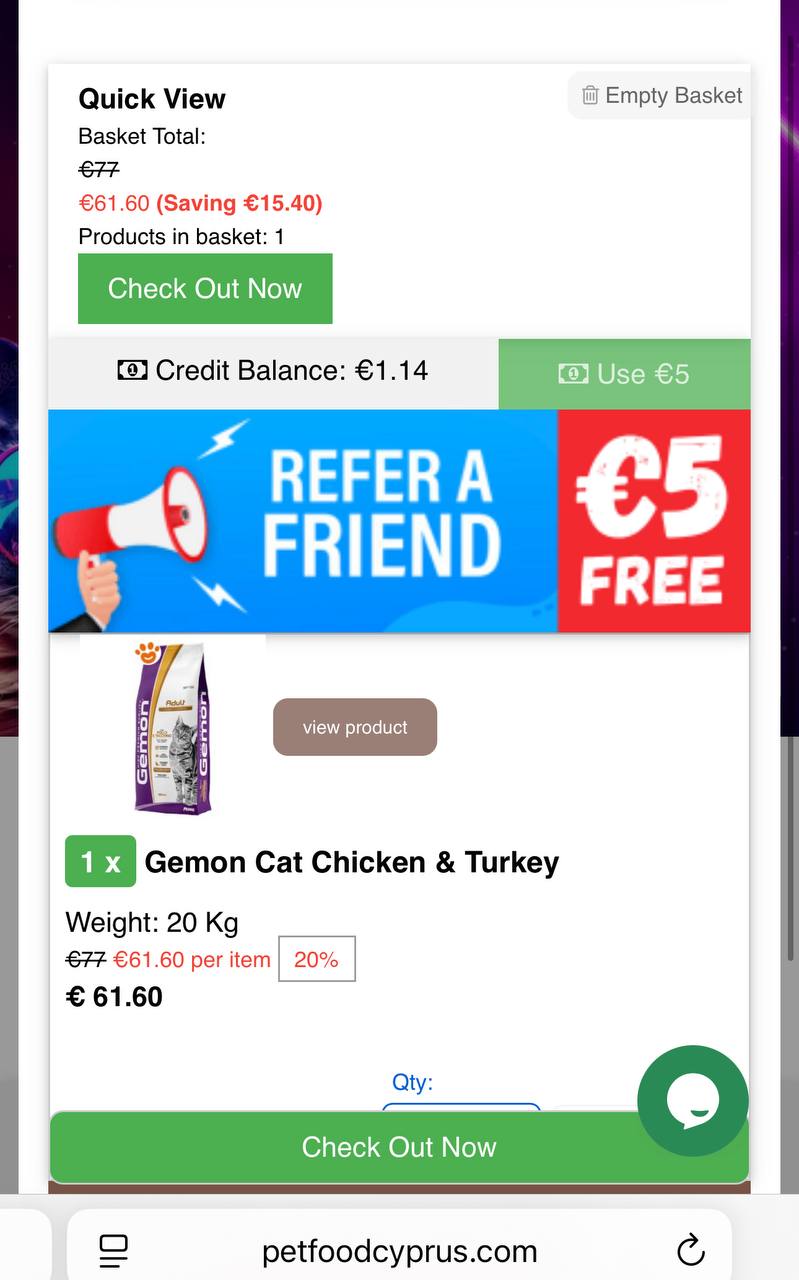
Task: Open the chat support bubble
Action: point(692,1100)
